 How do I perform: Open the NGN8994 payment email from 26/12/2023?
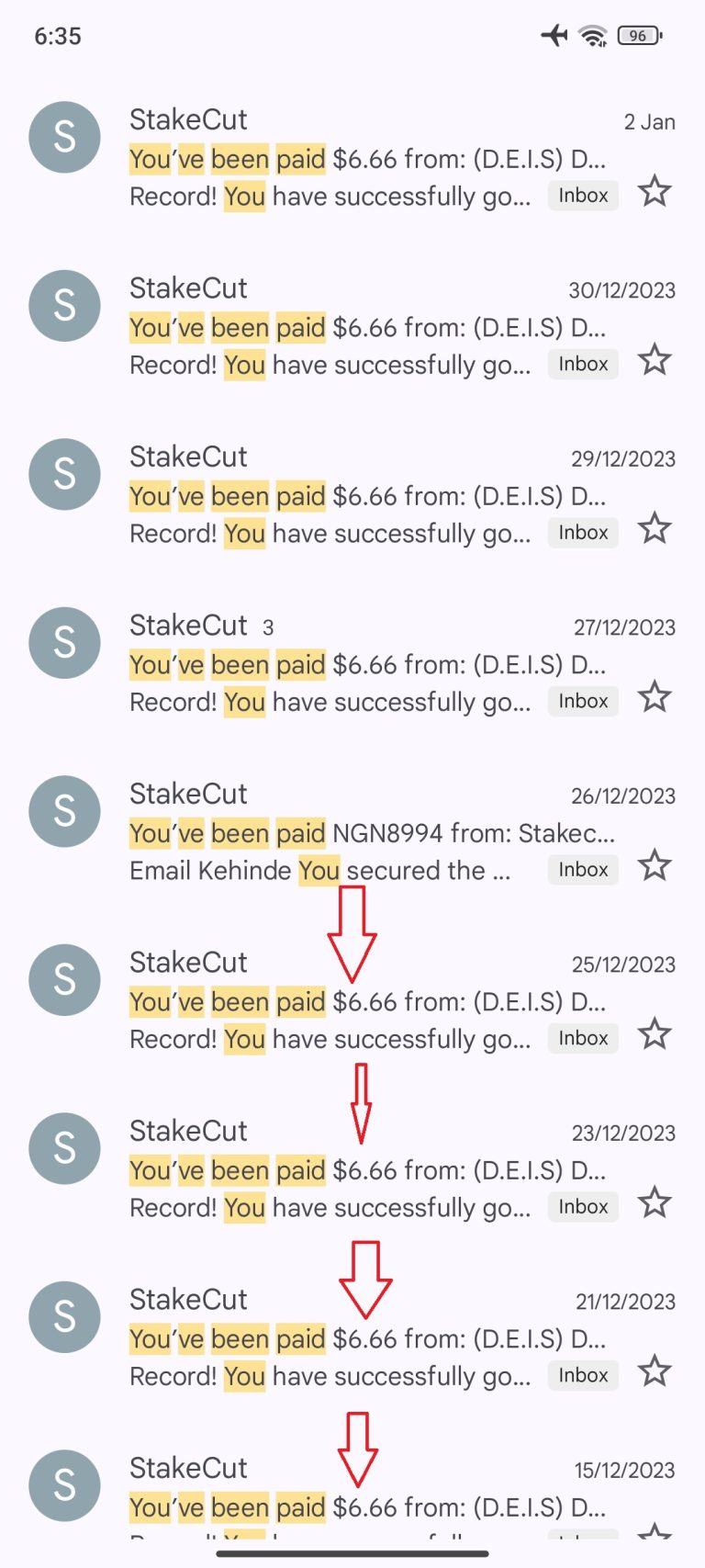click(x=352, y=832)
